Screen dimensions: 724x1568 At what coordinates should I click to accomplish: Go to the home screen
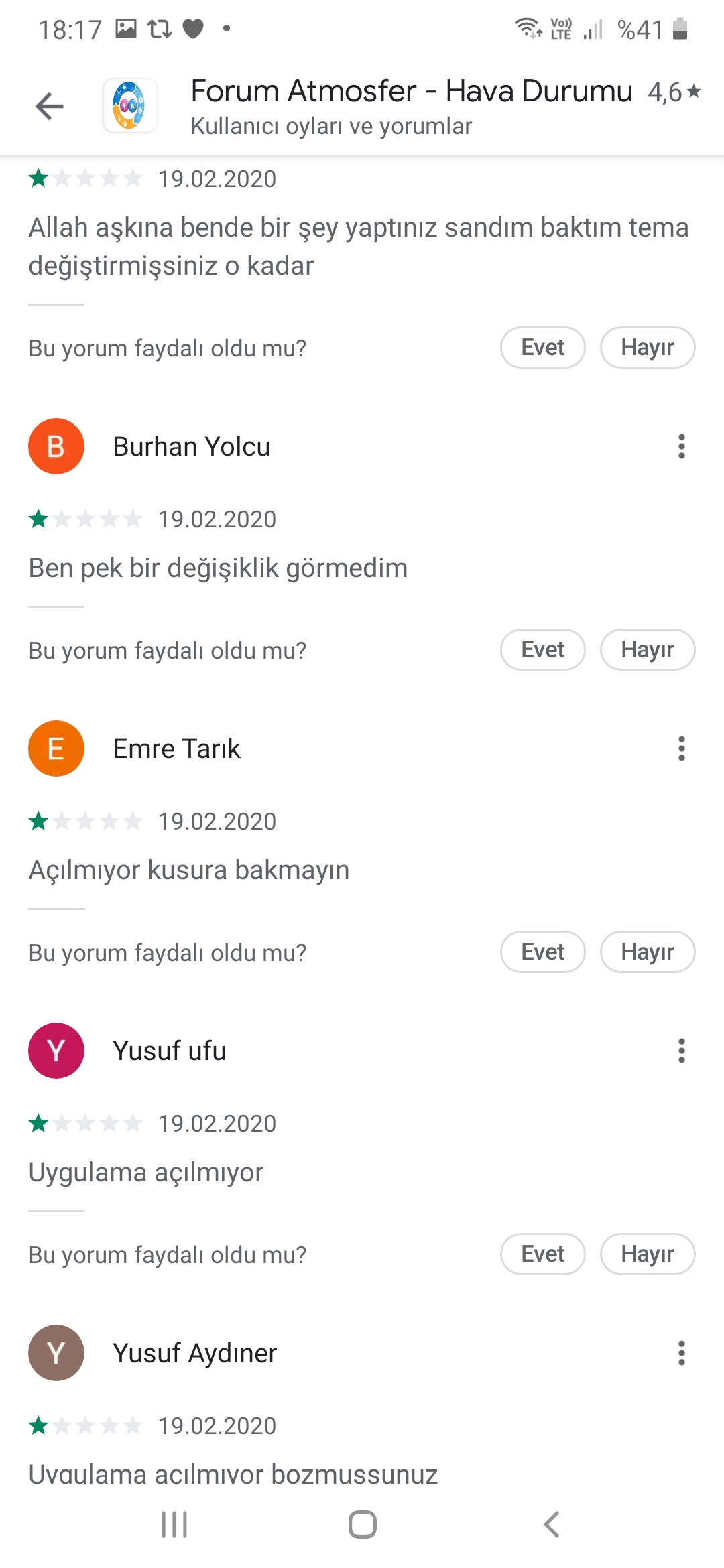(362, 1524)
